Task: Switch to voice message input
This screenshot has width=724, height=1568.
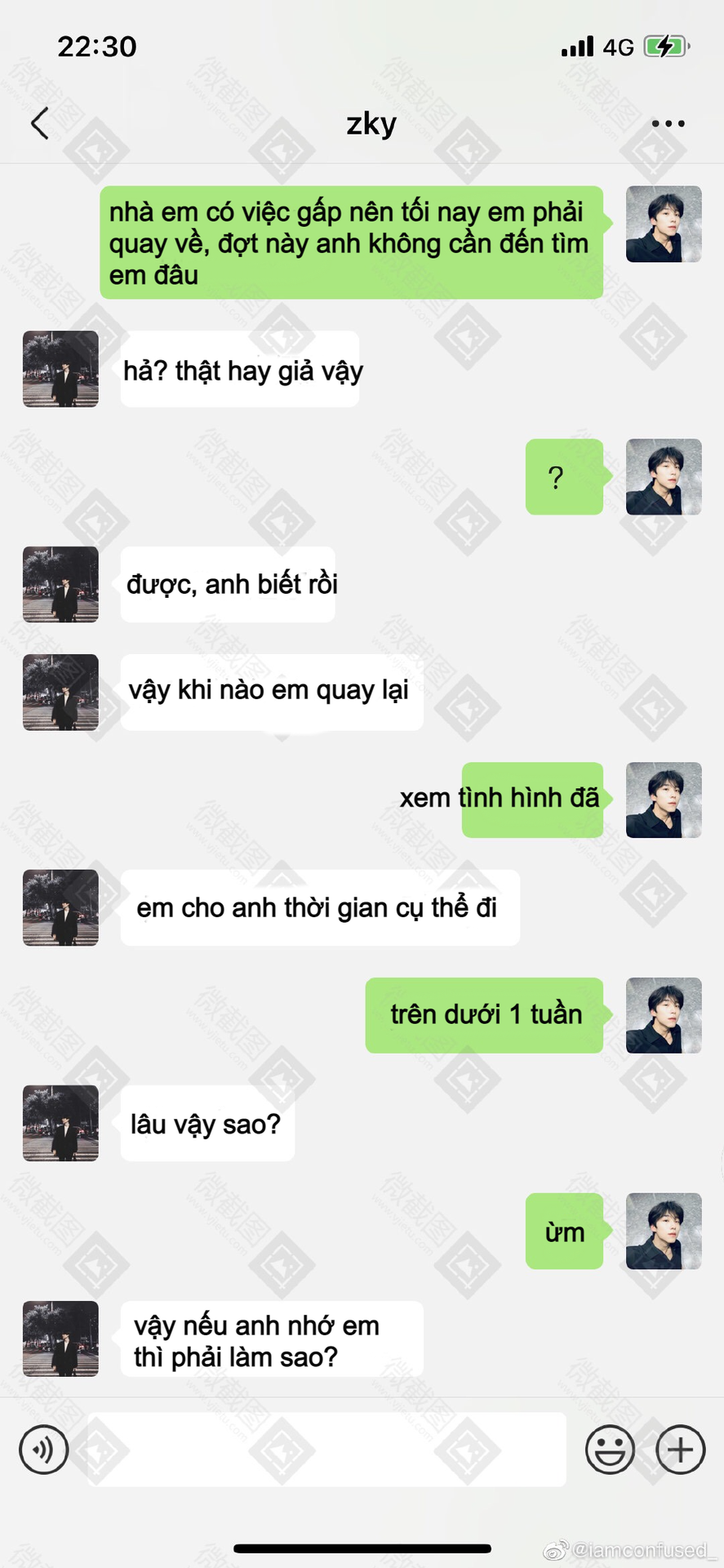Action: [43, 1450]
